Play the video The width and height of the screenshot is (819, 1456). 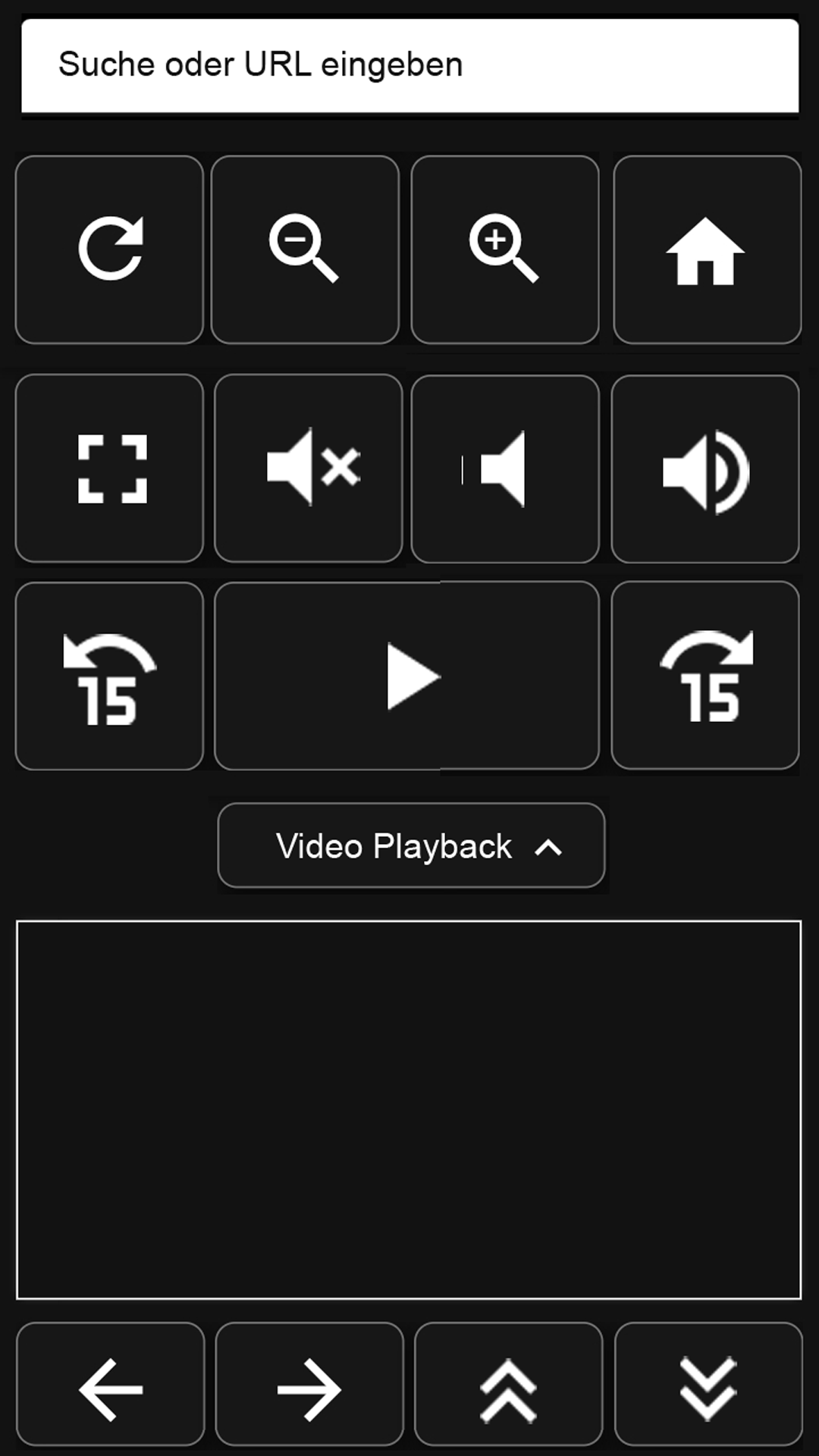coord(406,676)
